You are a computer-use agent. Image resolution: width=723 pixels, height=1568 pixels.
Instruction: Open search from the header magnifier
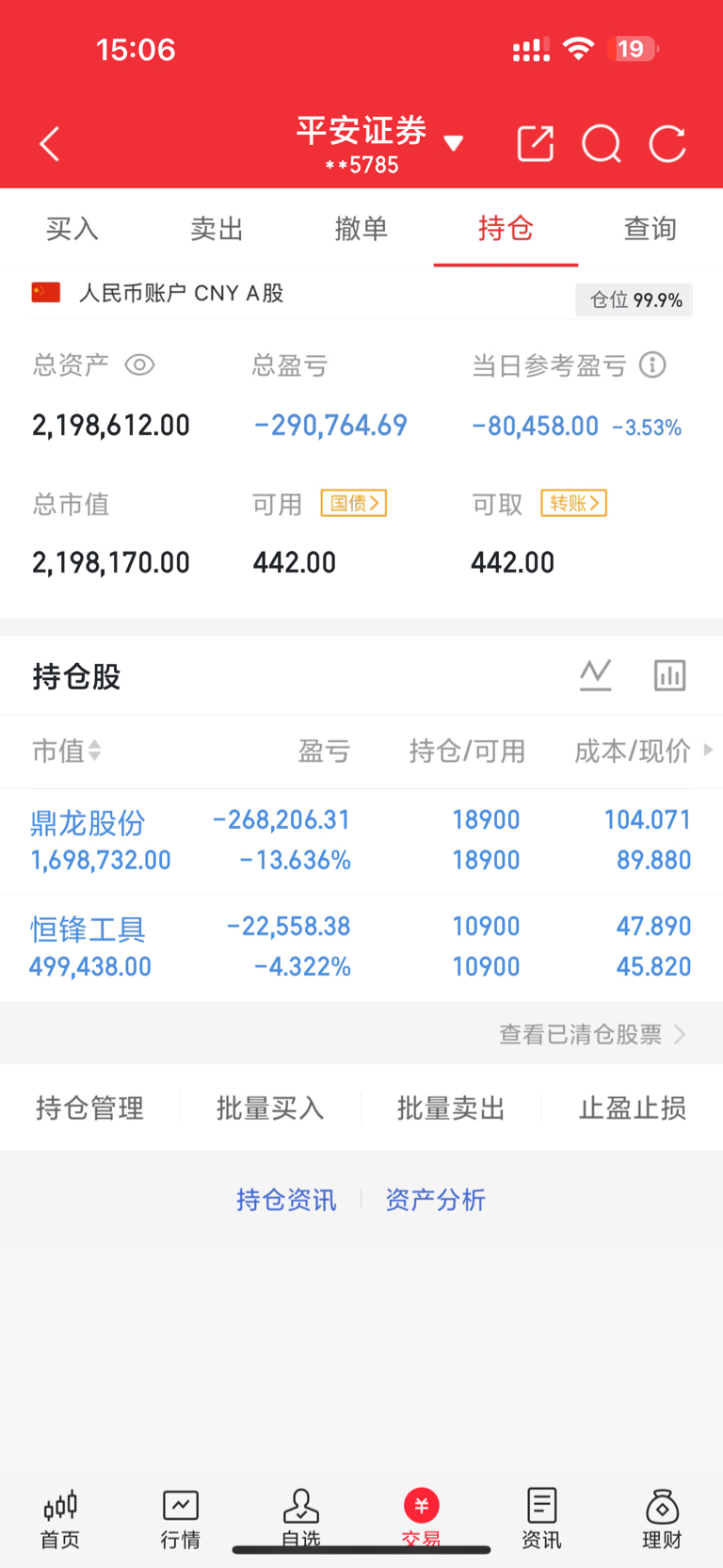[602, 144]
